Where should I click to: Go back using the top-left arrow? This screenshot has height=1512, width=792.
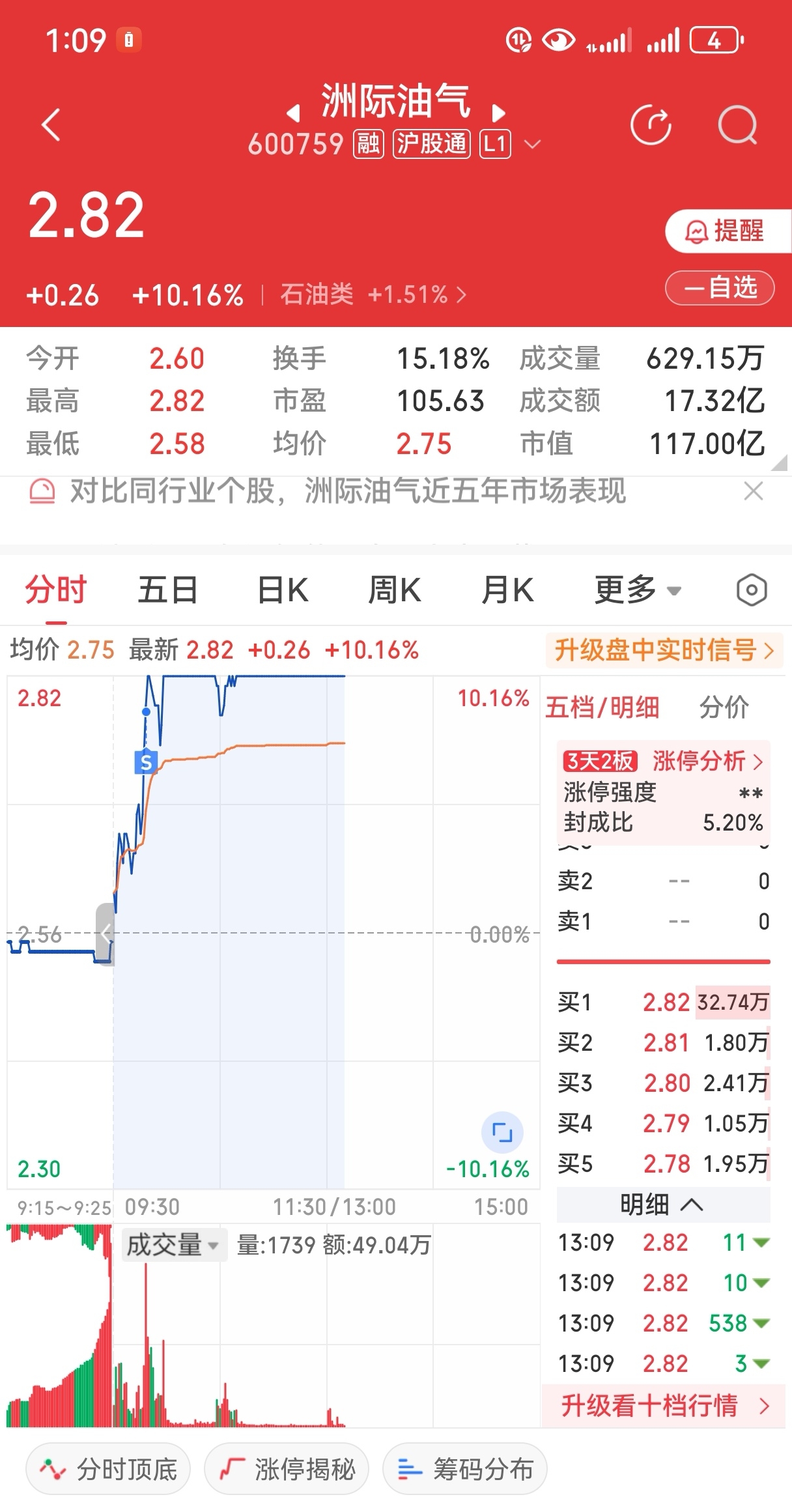[x=51, y=124]
